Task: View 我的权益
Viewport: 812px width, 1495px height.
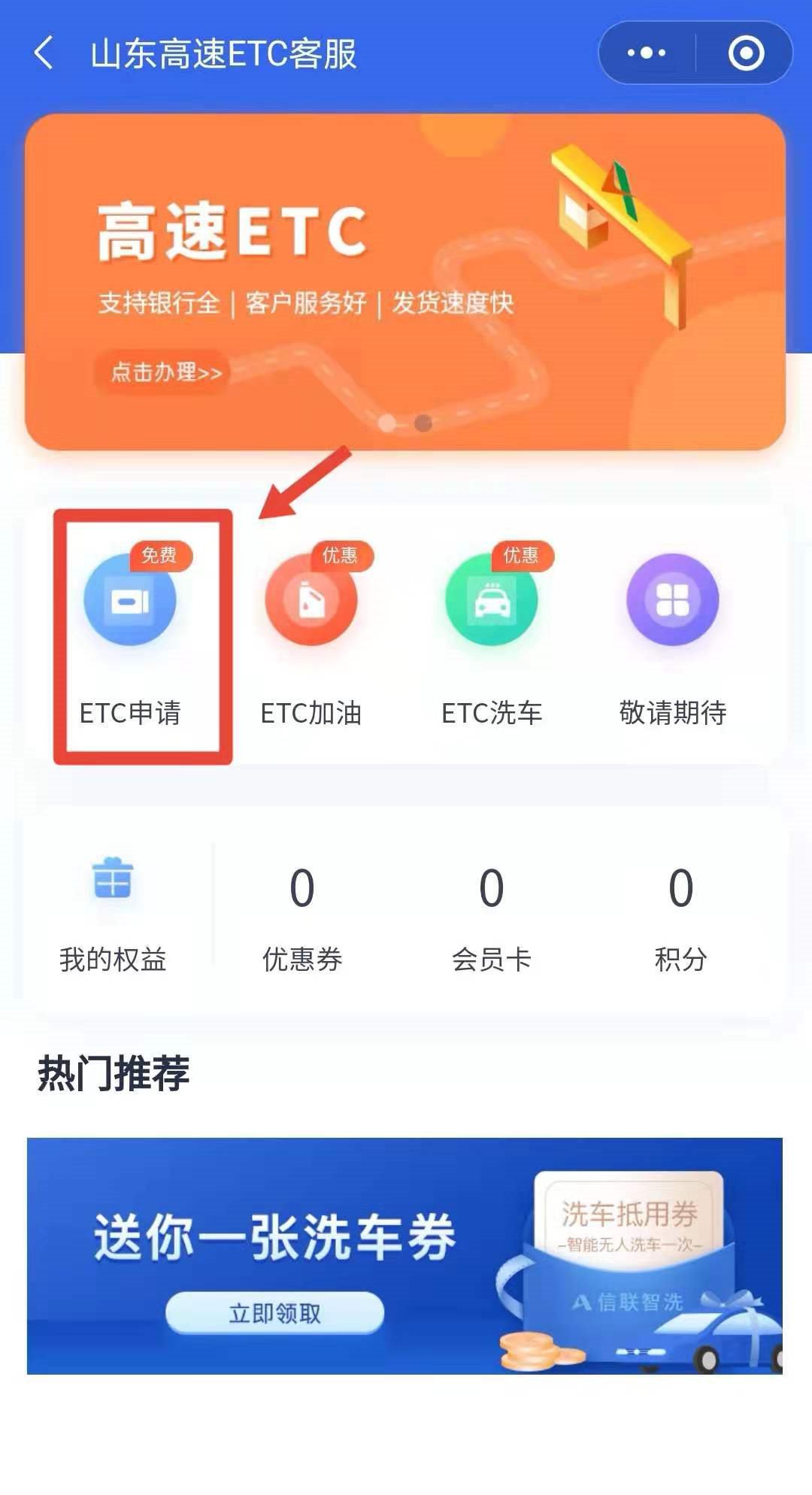Action: tap(113, 914)
